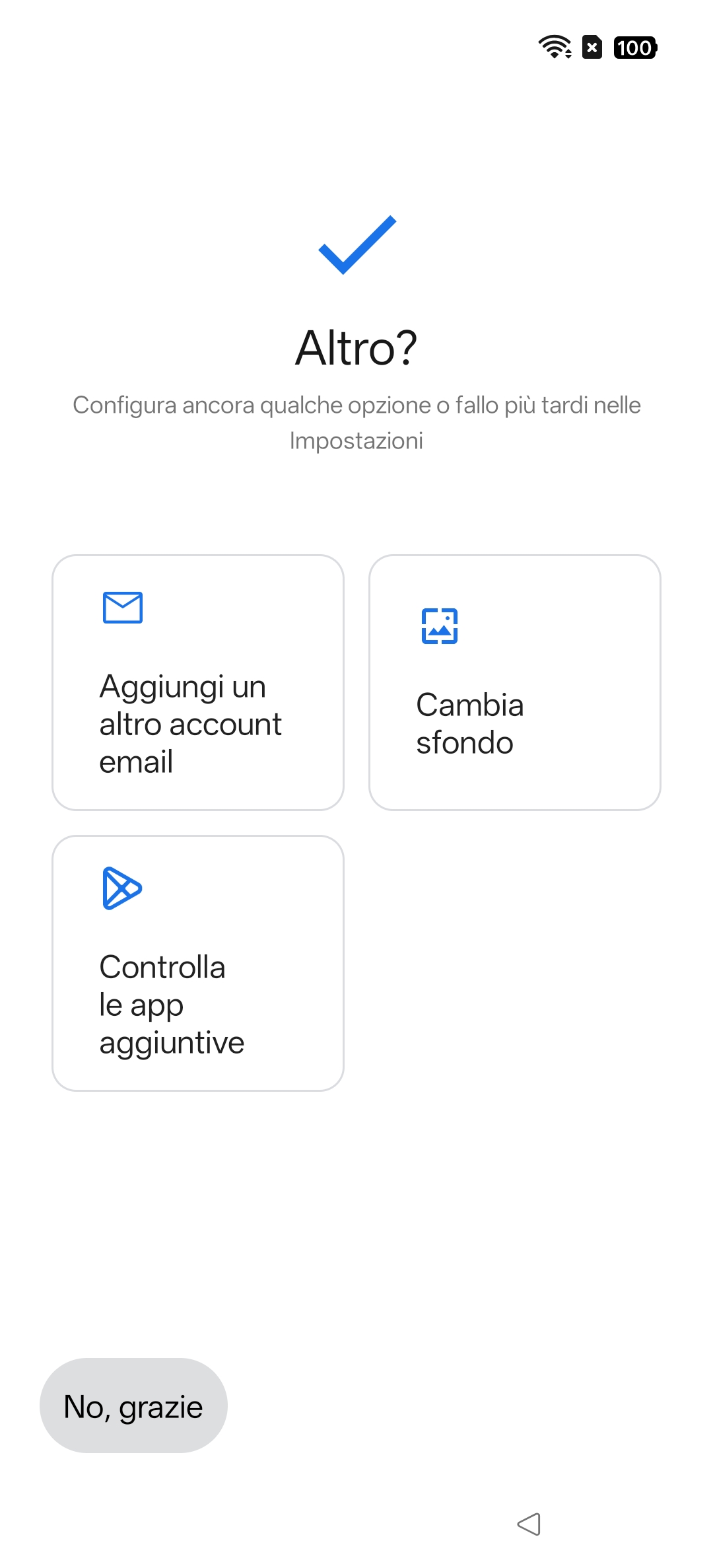Select the "Cambia sfondo" card
713x1568 pixels.
pyautogui.click(x=515, y=682)
